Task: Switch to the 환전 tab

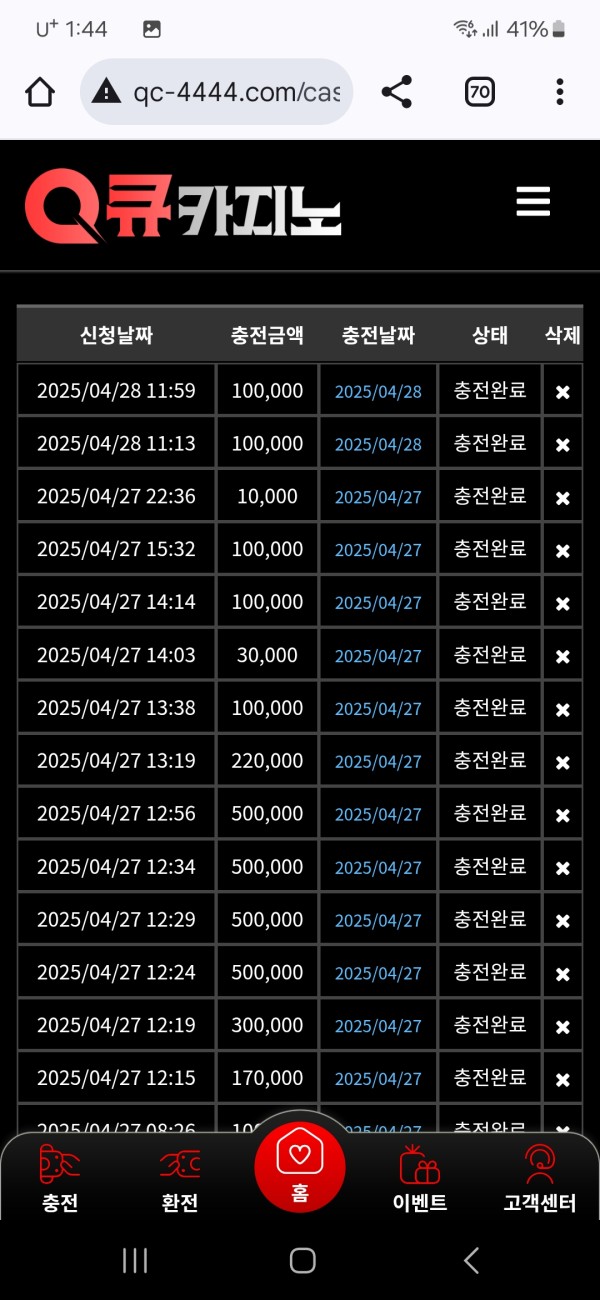Action: (x=180, y=1180)
